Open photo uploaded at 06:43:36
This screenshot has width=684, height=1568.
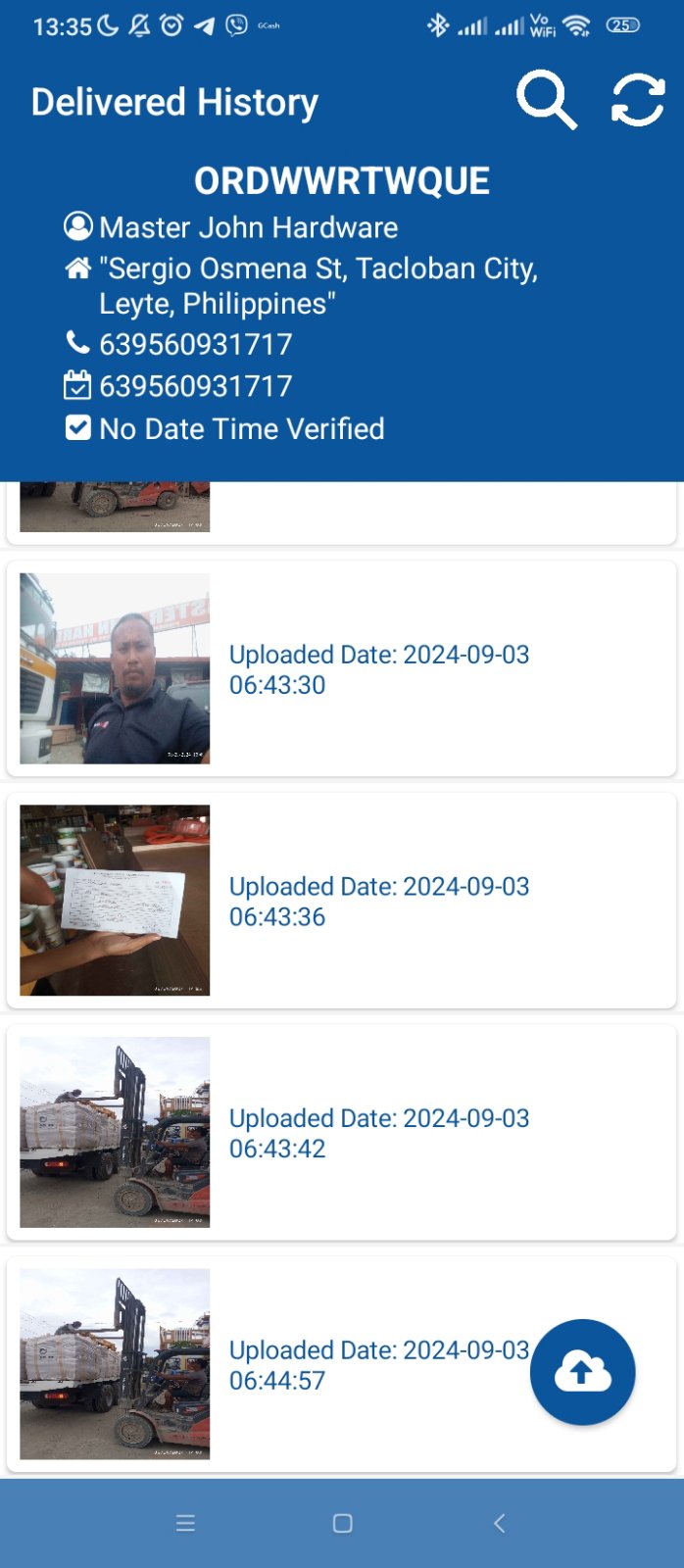(115, 900)
